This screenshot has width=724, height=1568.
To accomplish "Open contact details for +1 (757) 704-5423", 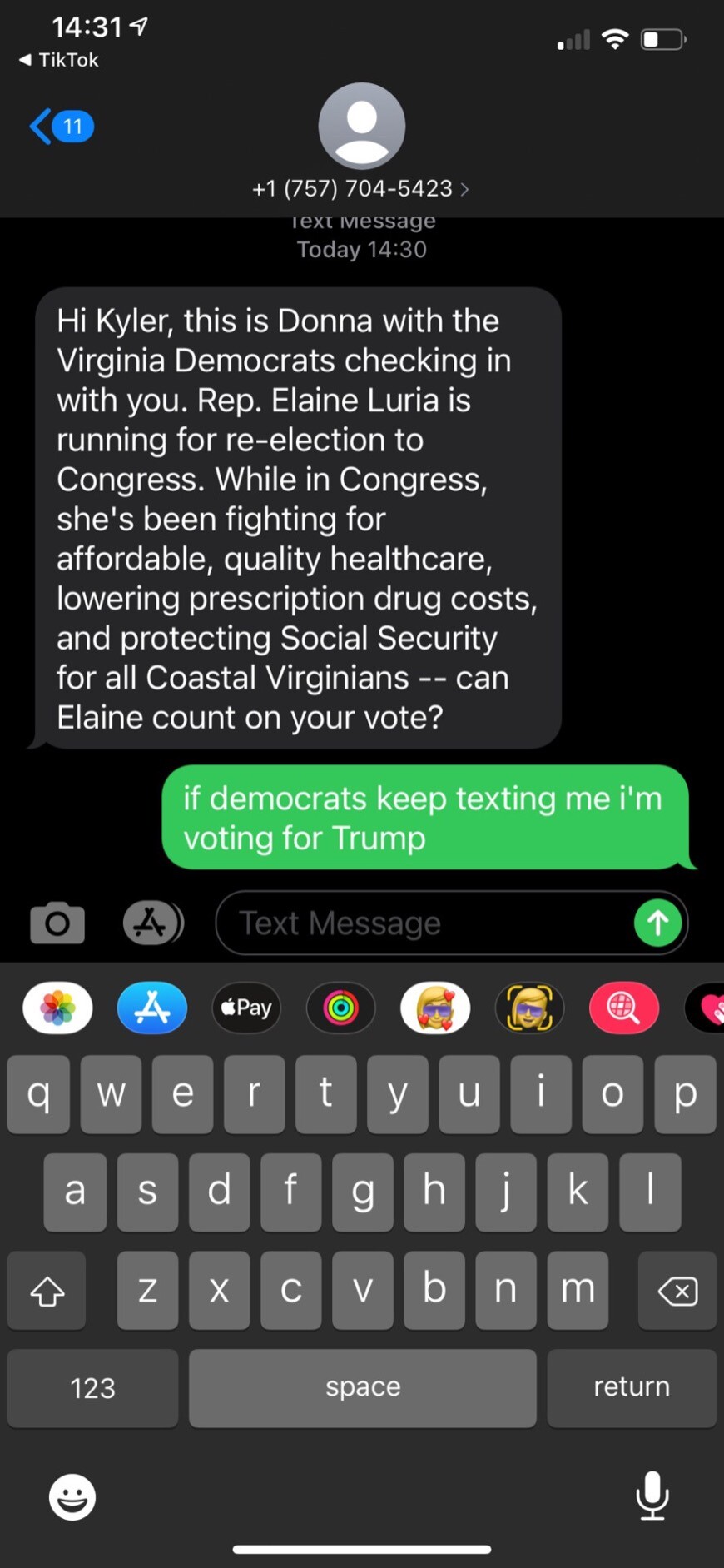I will click(360, 189).
